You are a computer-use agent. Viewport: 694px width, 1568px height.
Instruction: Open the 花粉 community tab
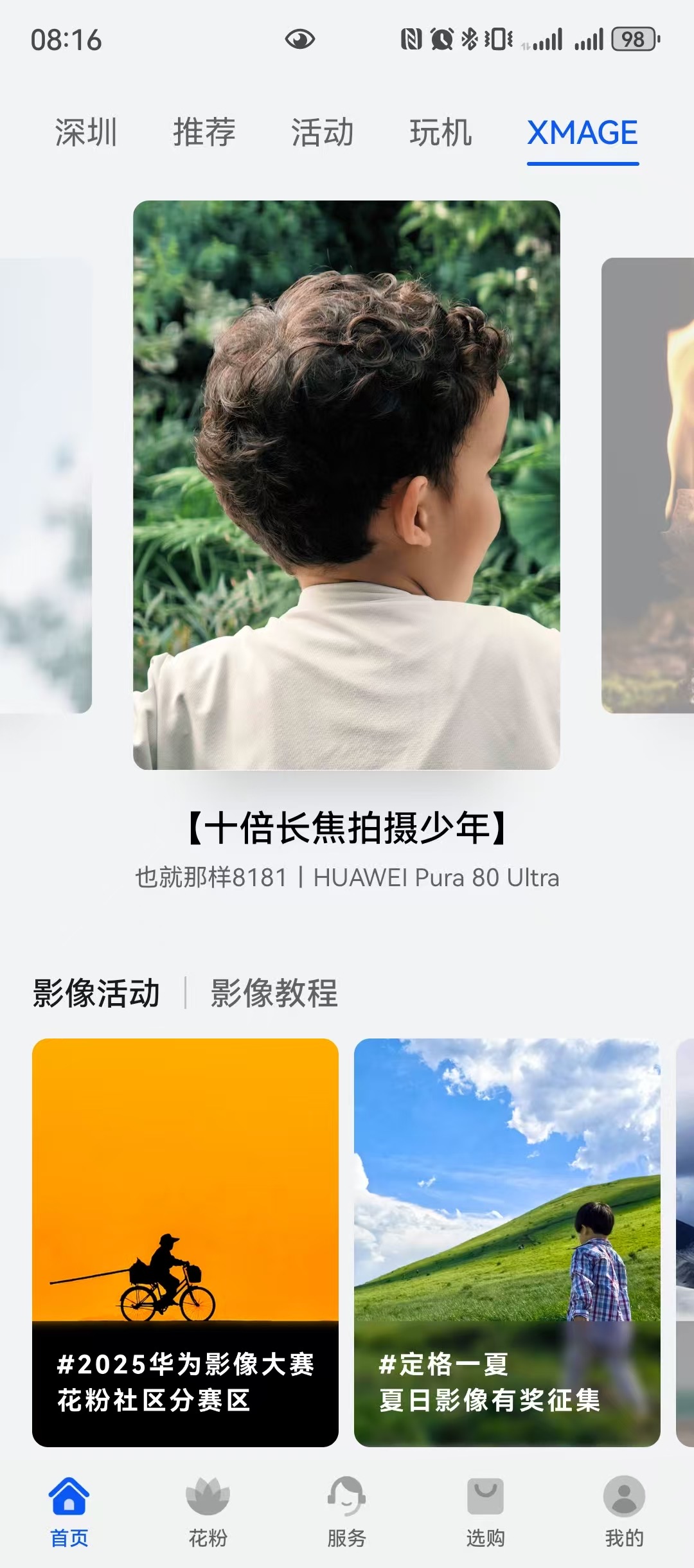(208, 1511)
